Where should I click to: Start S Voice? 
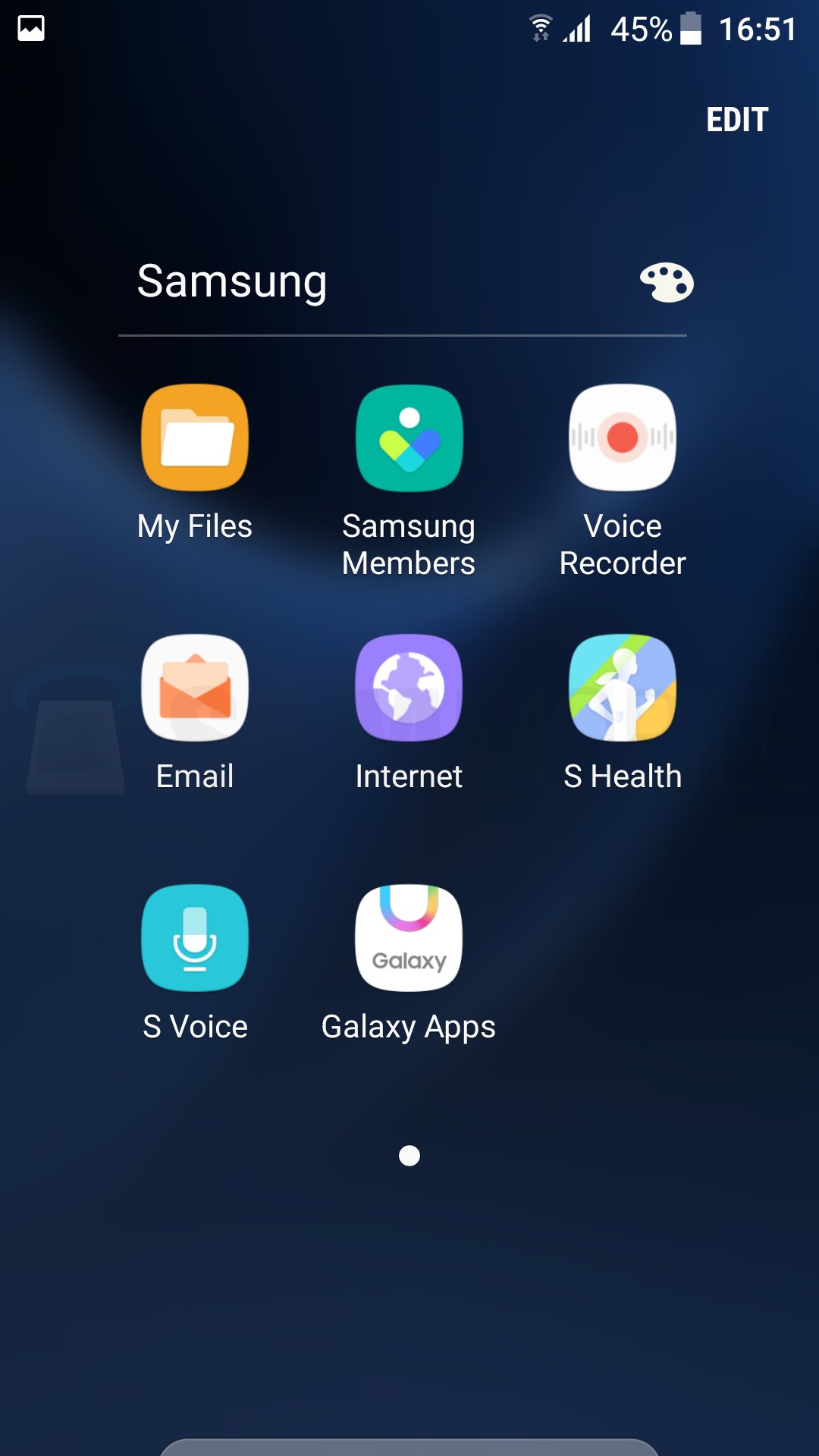coord(195,938)
